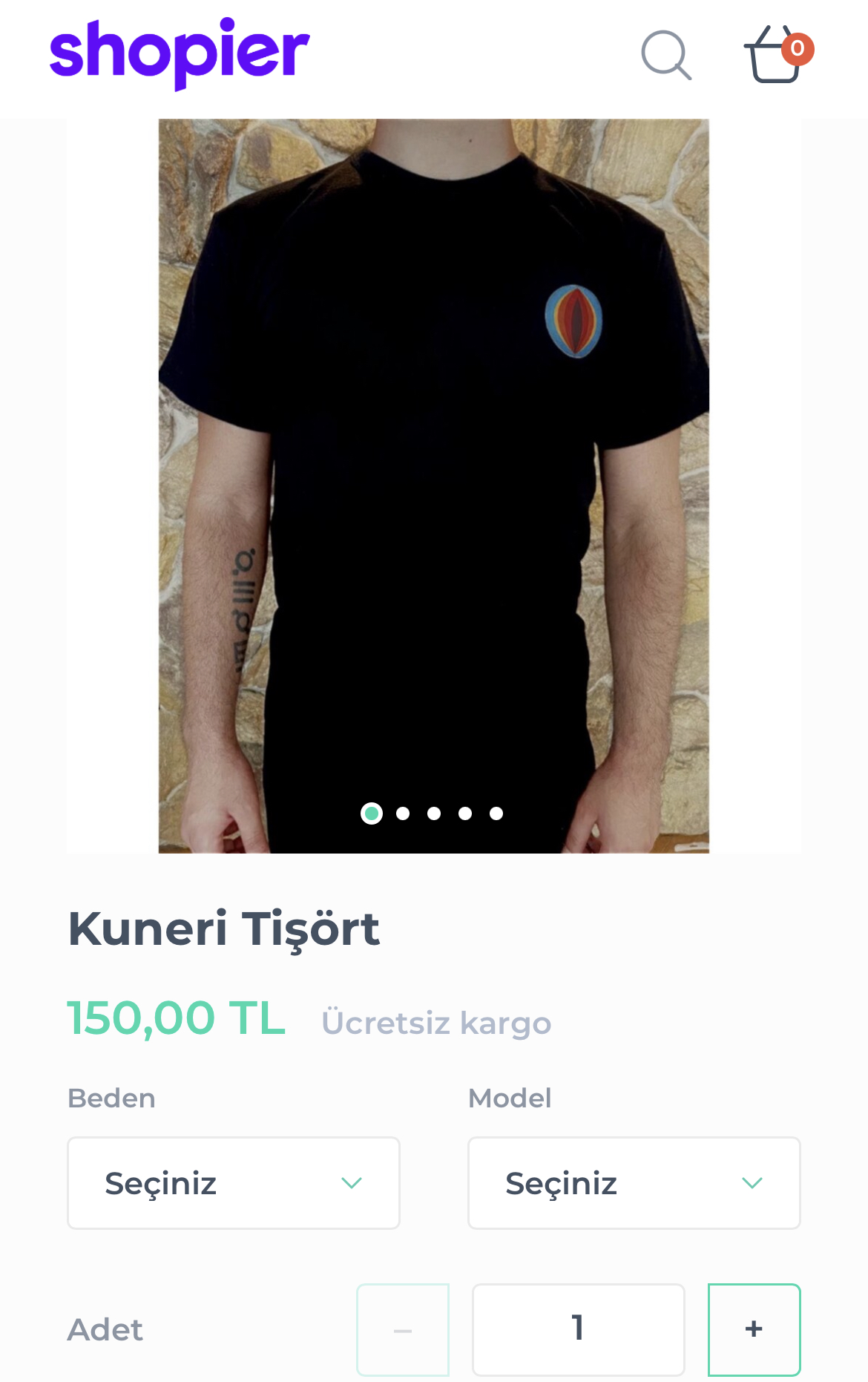
Task: Tap the Adet quantity field
Action: [579, 1329]
